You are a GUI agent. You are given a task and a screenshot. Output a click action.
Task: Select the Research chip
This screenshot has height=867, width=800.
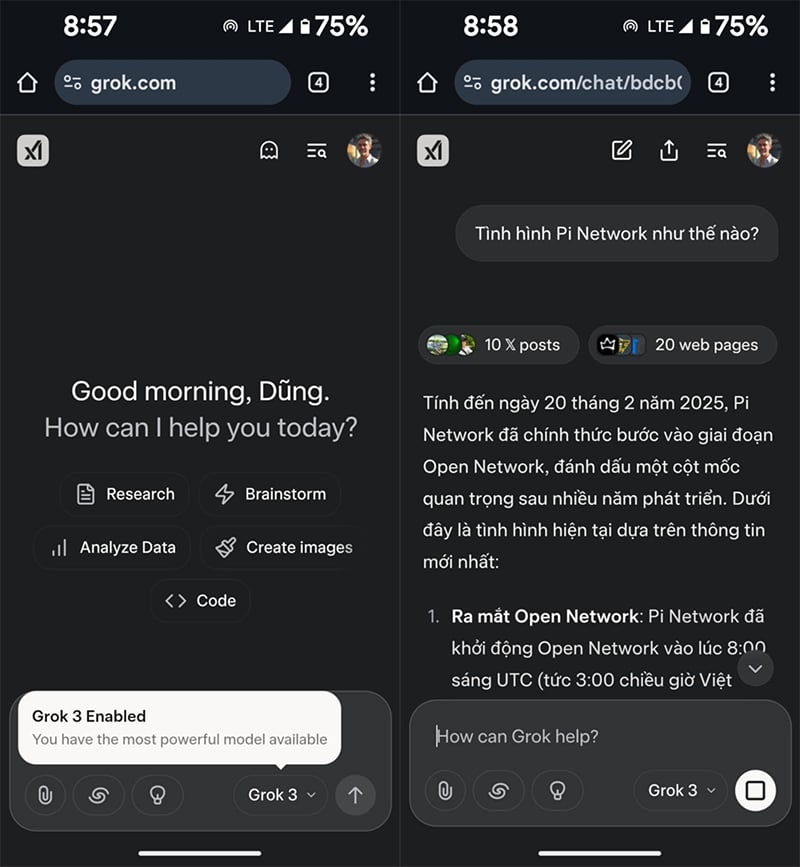click(x=125, y=494)
